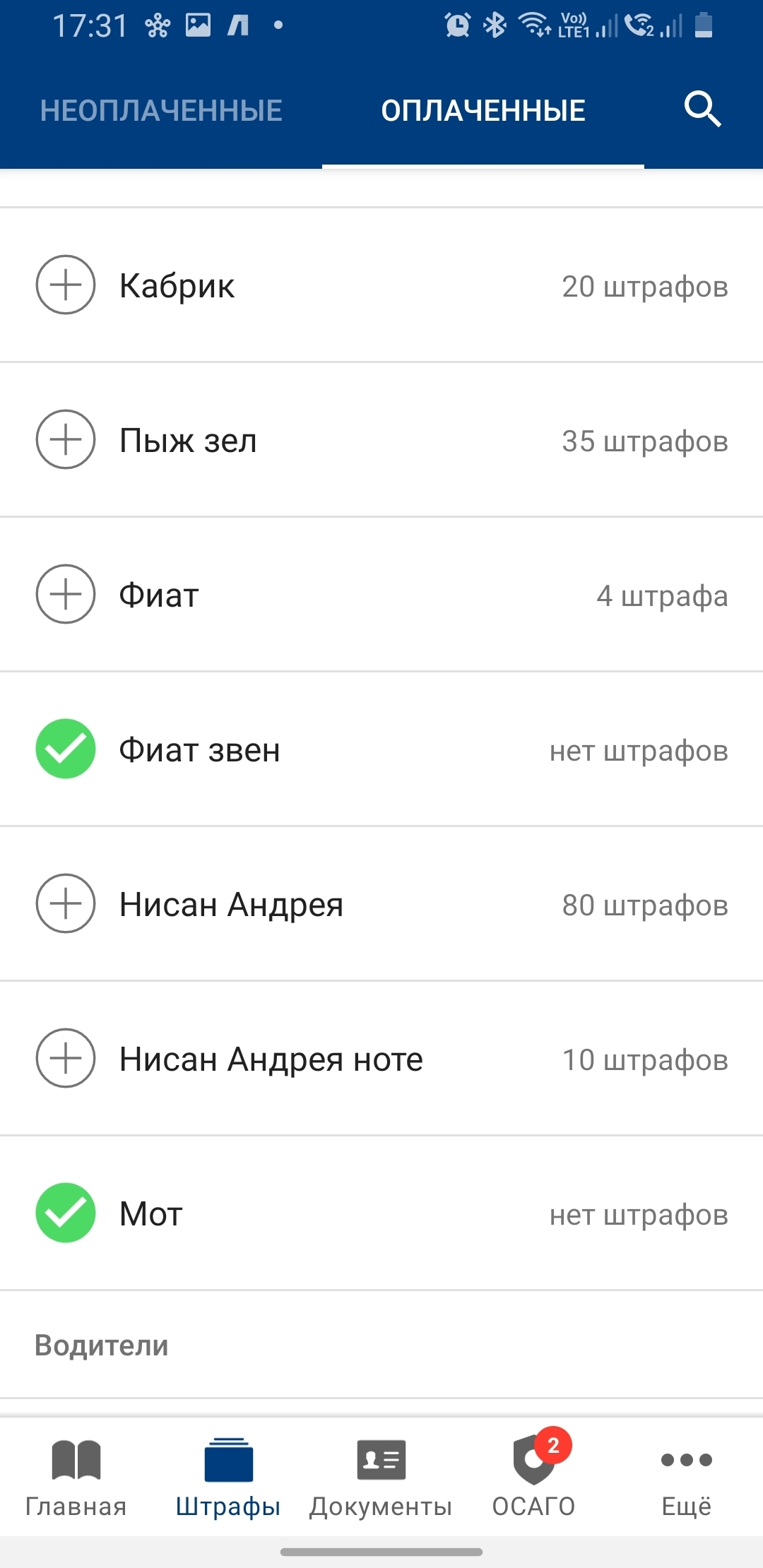Switch to the Неоплаченные tab
This screenshot has width=763, height=1568.
pos(161,111)
